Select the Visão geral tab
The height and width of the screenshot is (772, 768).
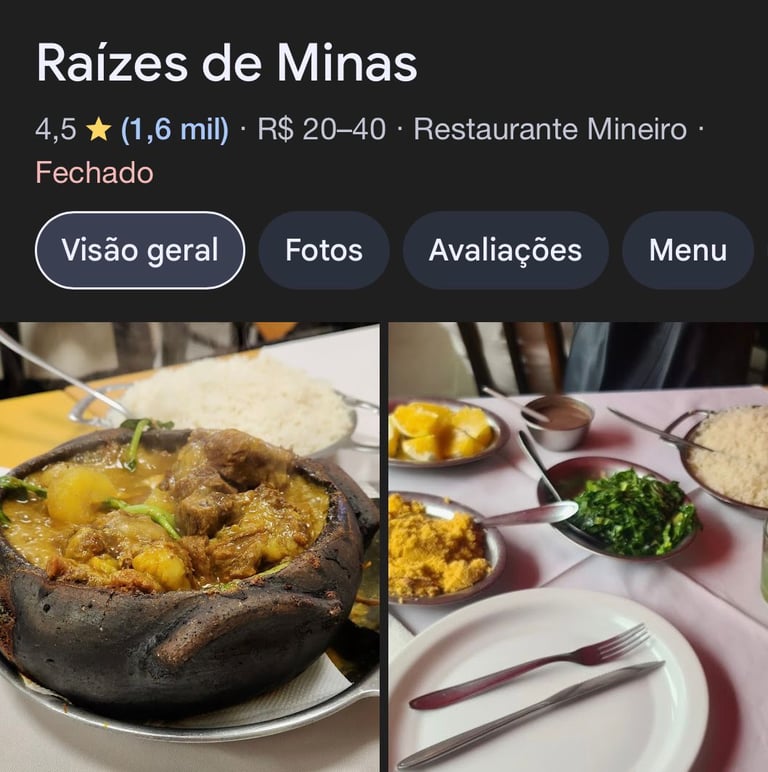[x=140, y=250]
